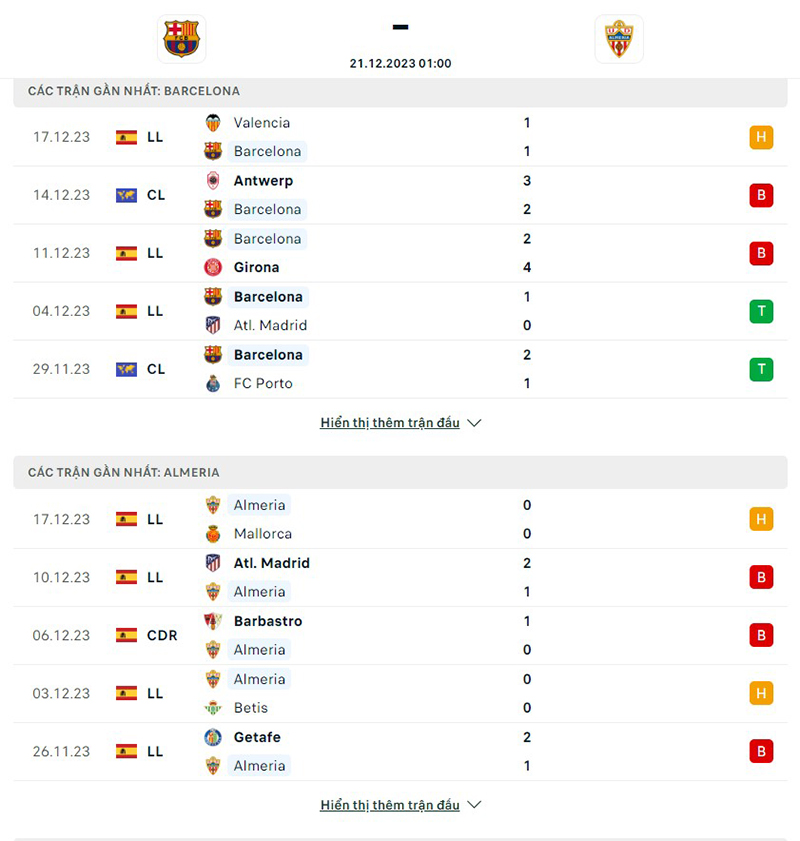This screenshot has width=800, height=841.
Task: Click the chevron next to Almeria's show-more link
Action: pos(473,803)
